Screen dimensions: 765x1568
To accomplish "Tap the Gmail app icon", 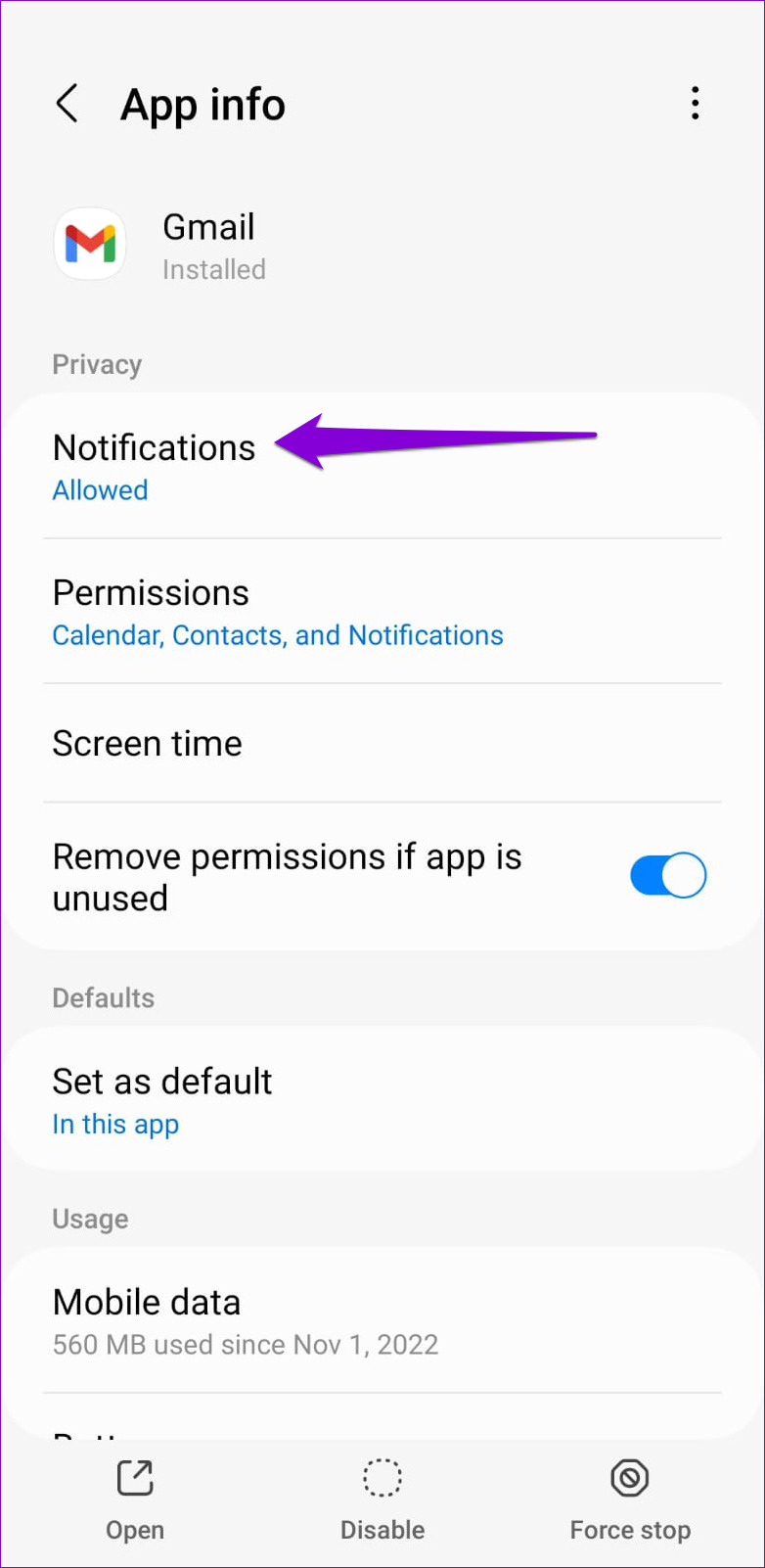I will click(x=90, y=244).
